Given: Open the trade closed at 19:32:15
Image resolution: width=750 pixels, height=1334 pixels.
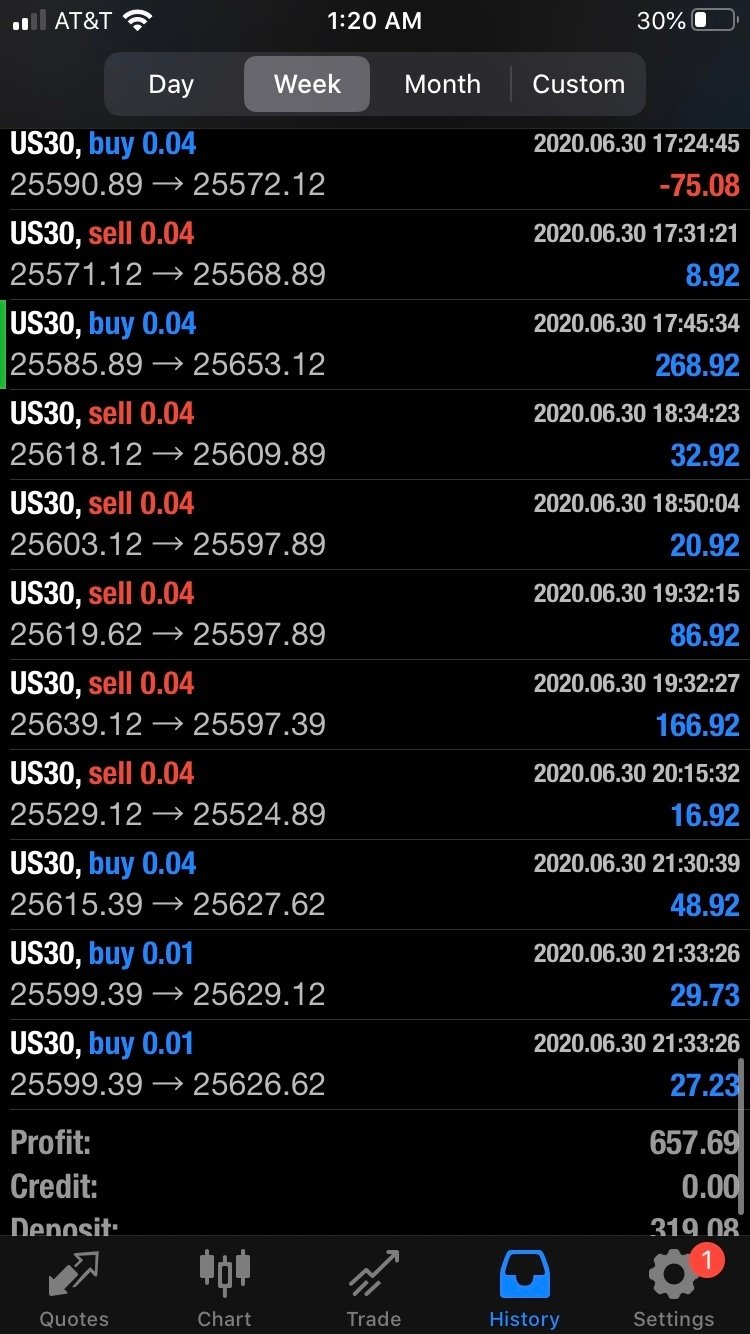Looking at the screenshot, I should 375,614.
